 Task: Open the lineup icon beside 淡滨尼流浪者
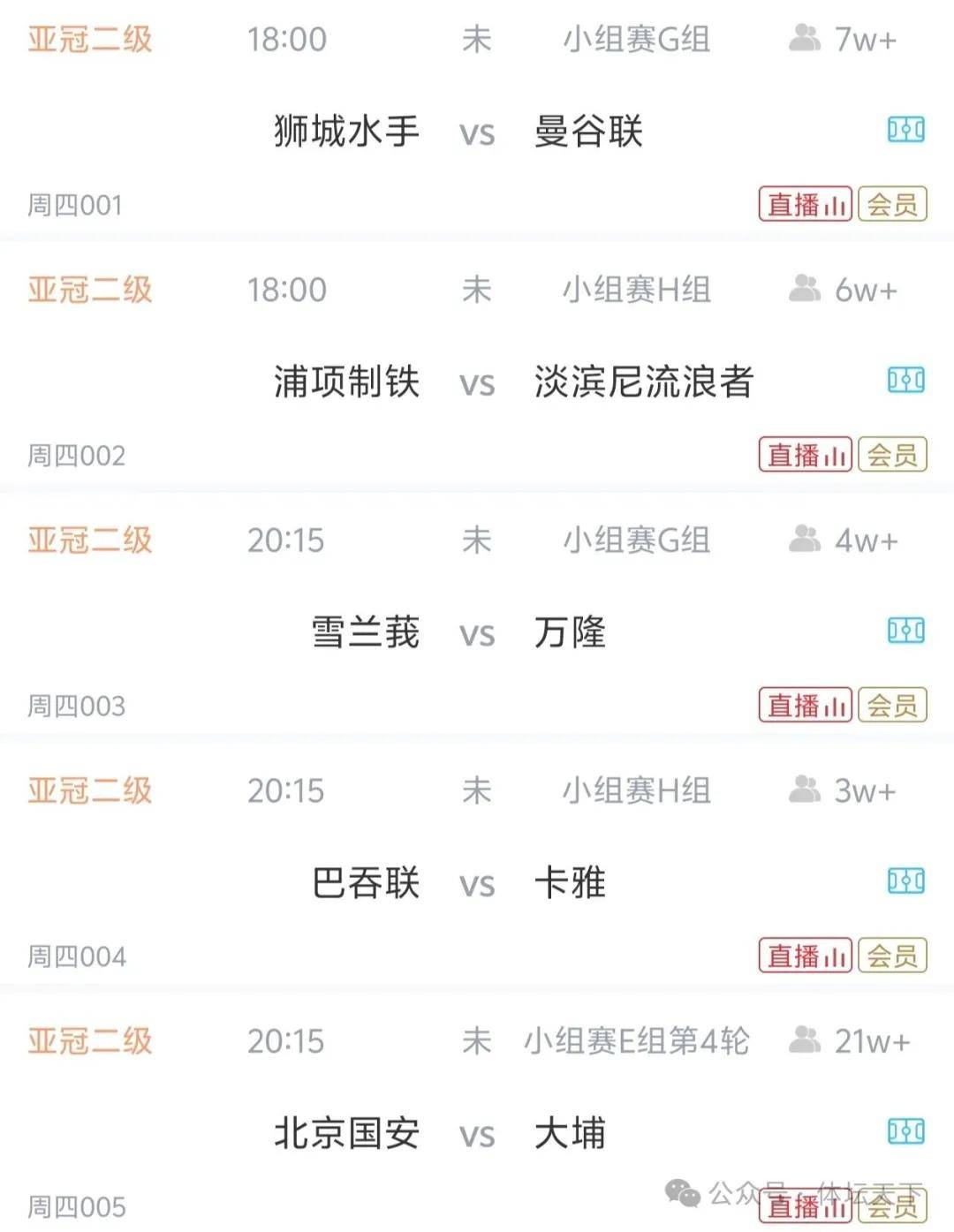905,380
